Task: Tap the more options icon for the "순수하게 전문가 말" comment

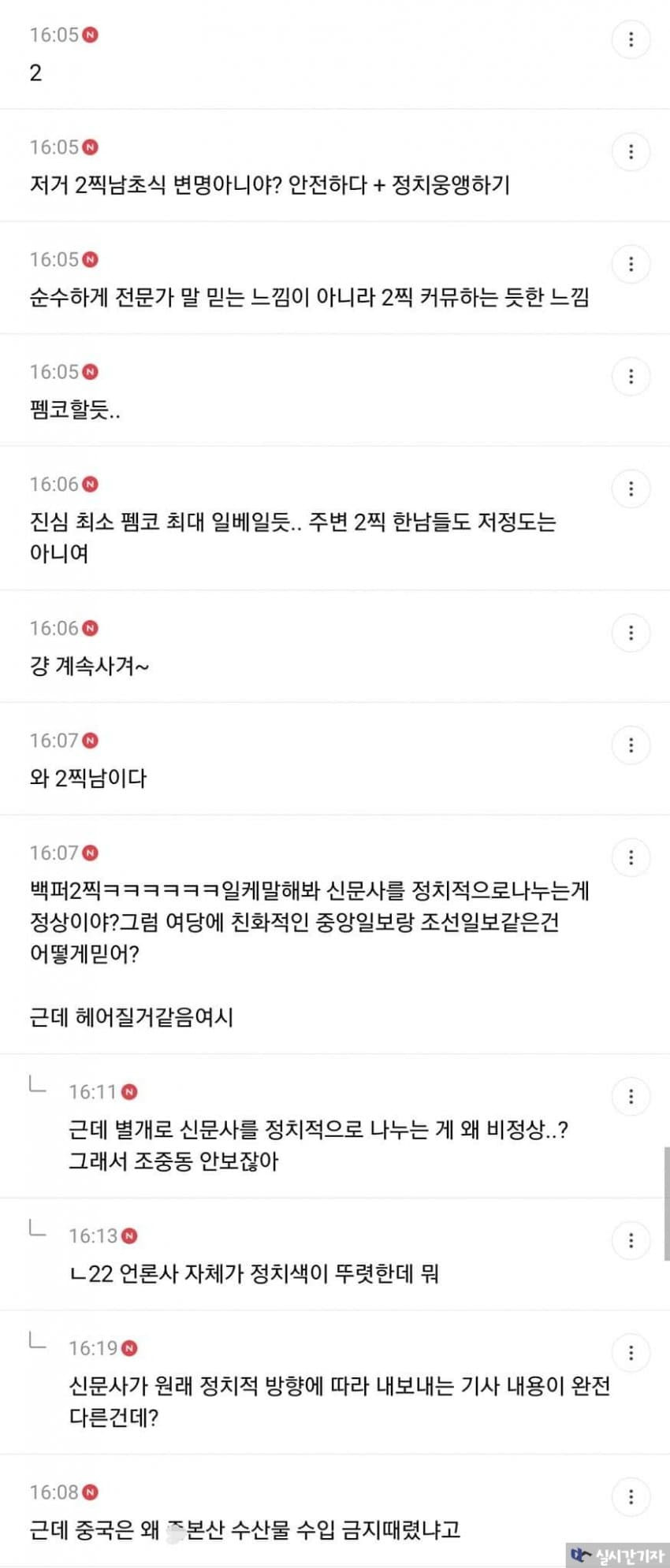Action: click(x=631, y=264)
